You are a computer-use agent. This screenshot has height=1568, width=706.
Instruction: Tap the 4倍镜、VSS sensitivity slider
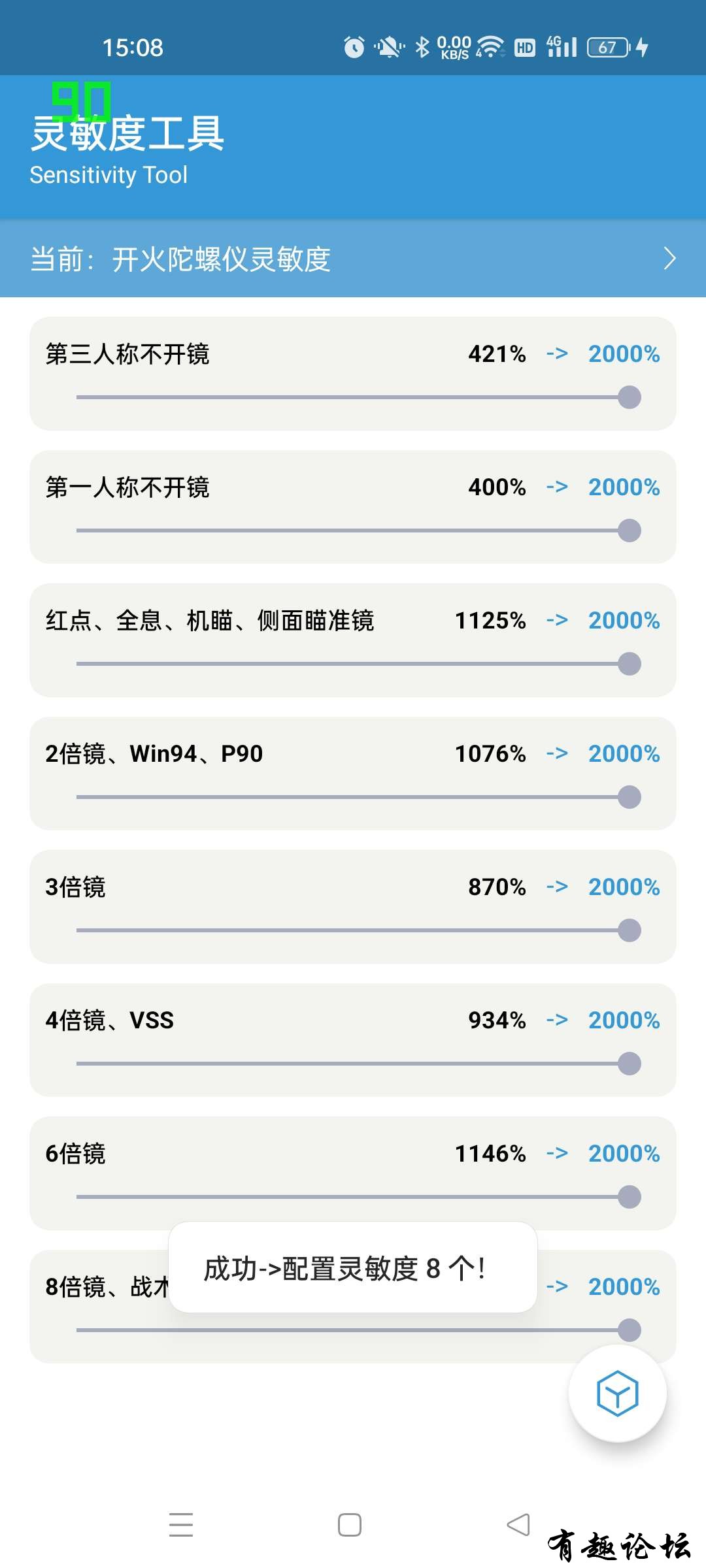tap(353, 1064)
